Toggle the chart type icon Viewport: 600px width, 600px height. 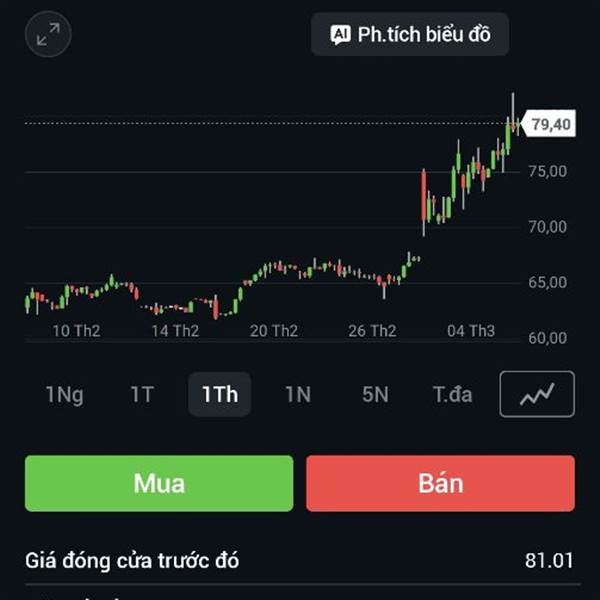coord(537,394)
